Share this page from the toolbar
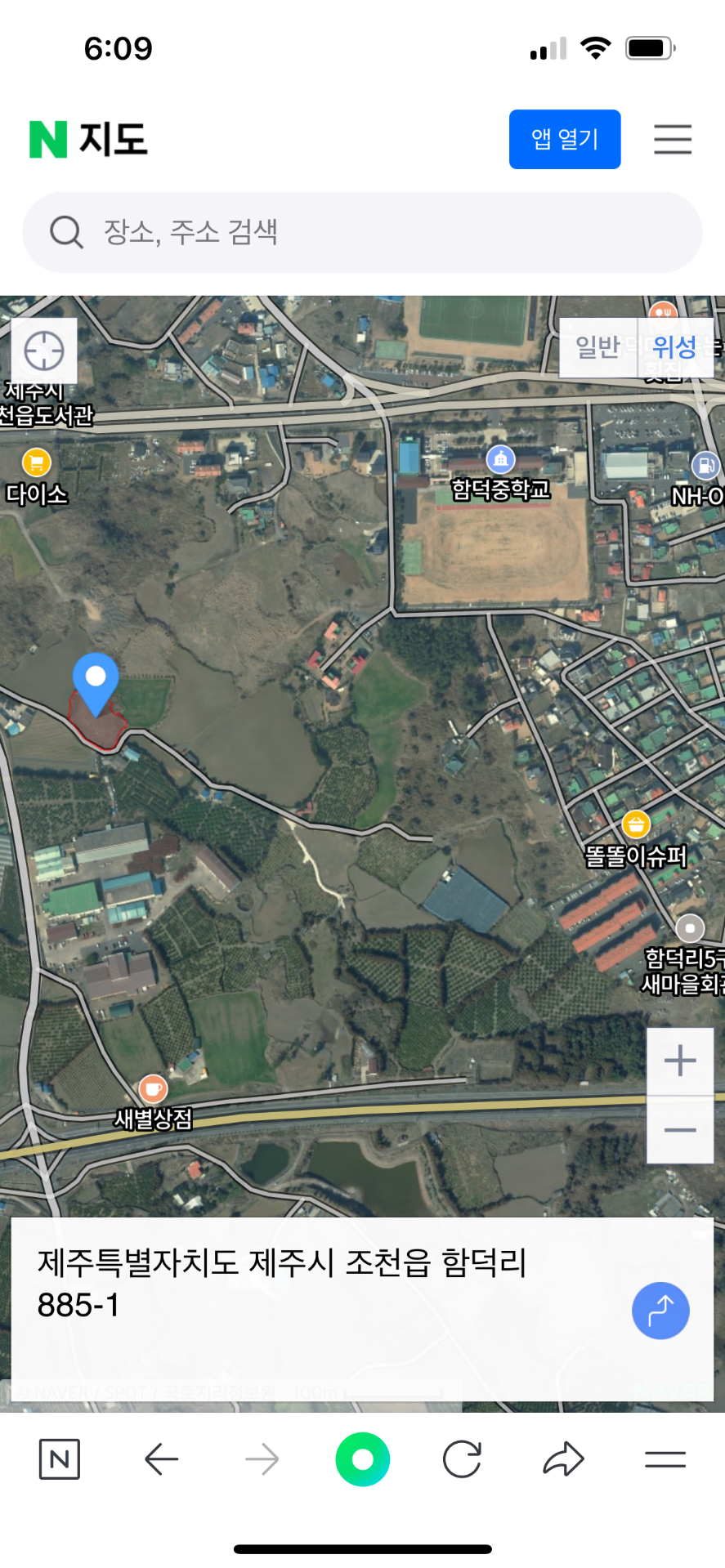Screen dimensions: 725x1568 coord(563,1459)
